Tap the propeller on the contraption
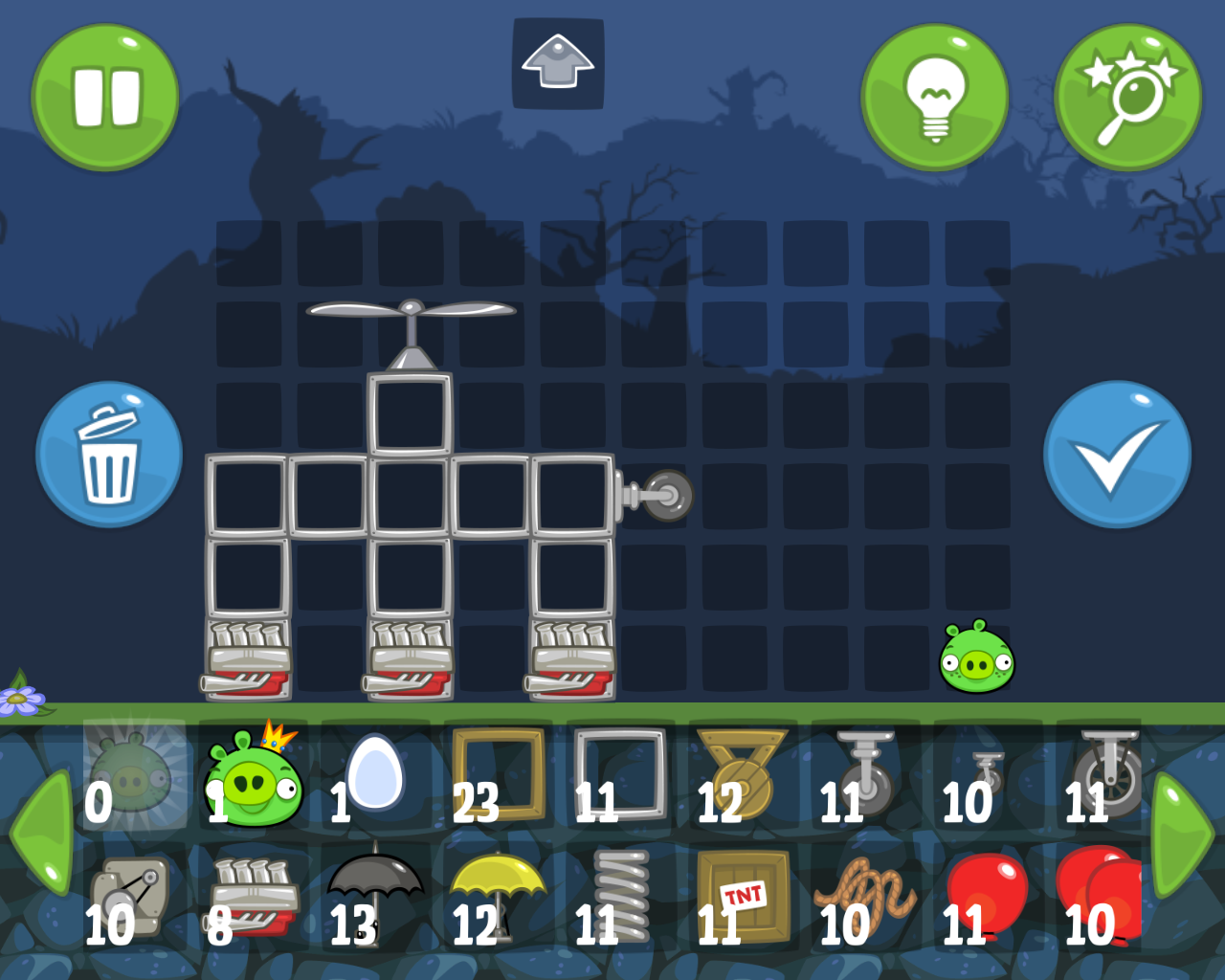The width and height of the screenshot is (1225, 980). (x=411, y=311)
